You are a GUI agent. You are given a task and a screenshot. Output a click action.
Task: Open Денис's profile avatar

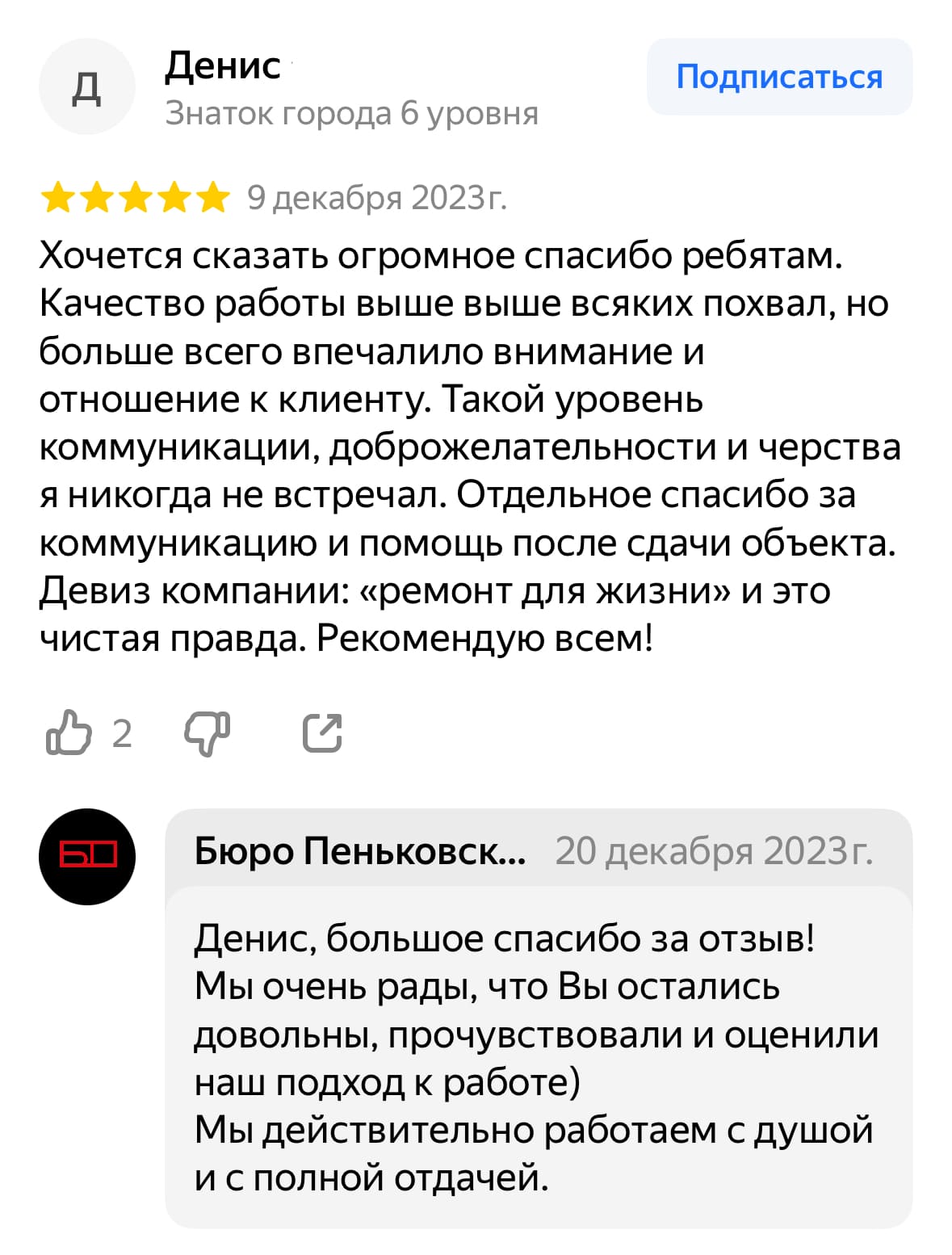tap(86, 86)
